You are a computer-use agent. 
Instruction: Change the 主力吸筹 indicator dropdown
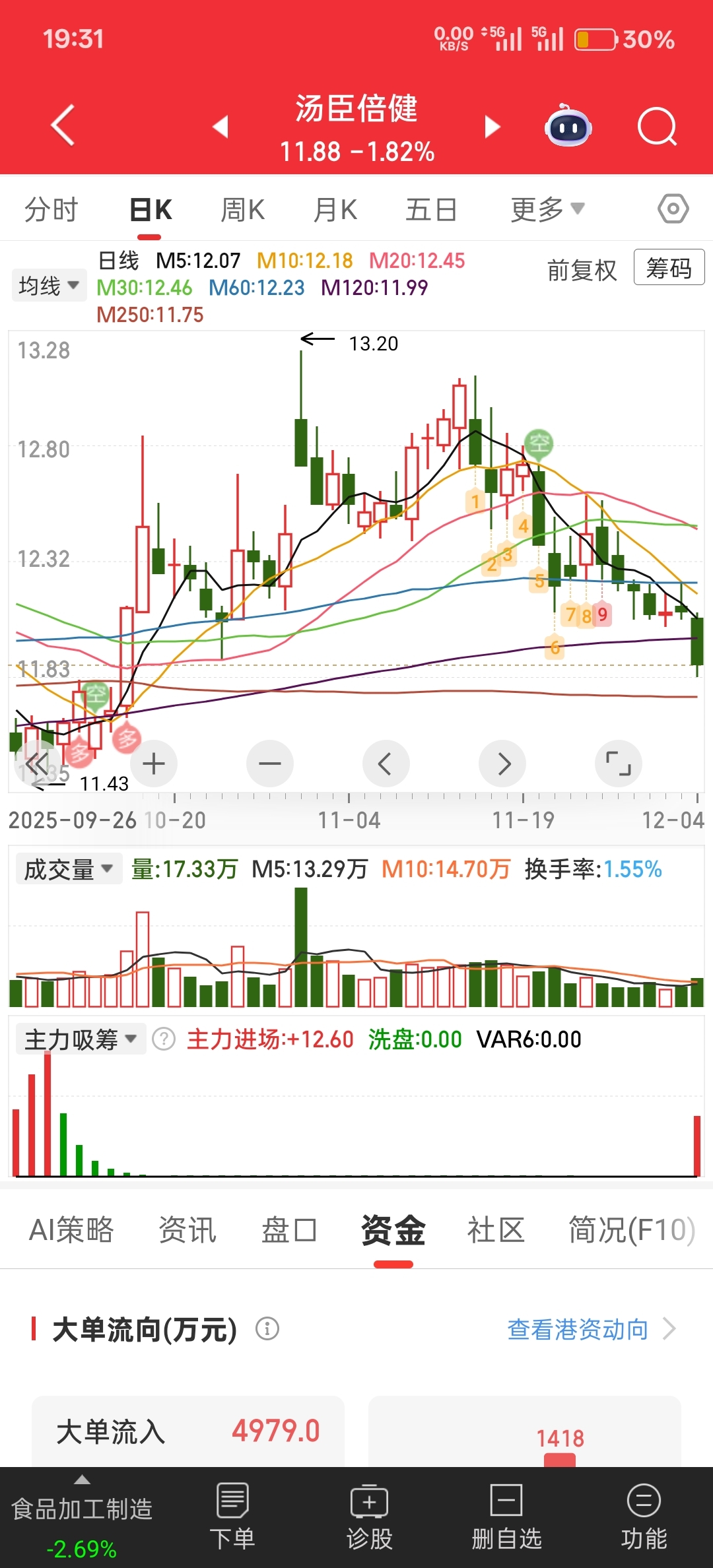coord(81,1039)
